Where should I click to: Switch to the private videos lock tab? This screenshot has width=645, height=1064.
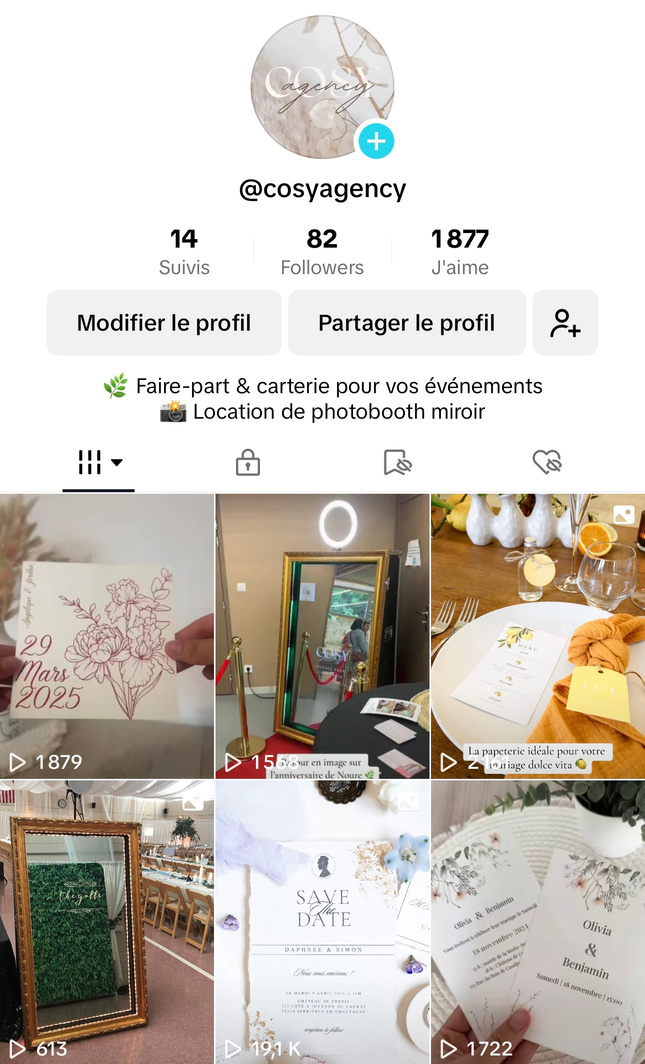coord(247,462)
